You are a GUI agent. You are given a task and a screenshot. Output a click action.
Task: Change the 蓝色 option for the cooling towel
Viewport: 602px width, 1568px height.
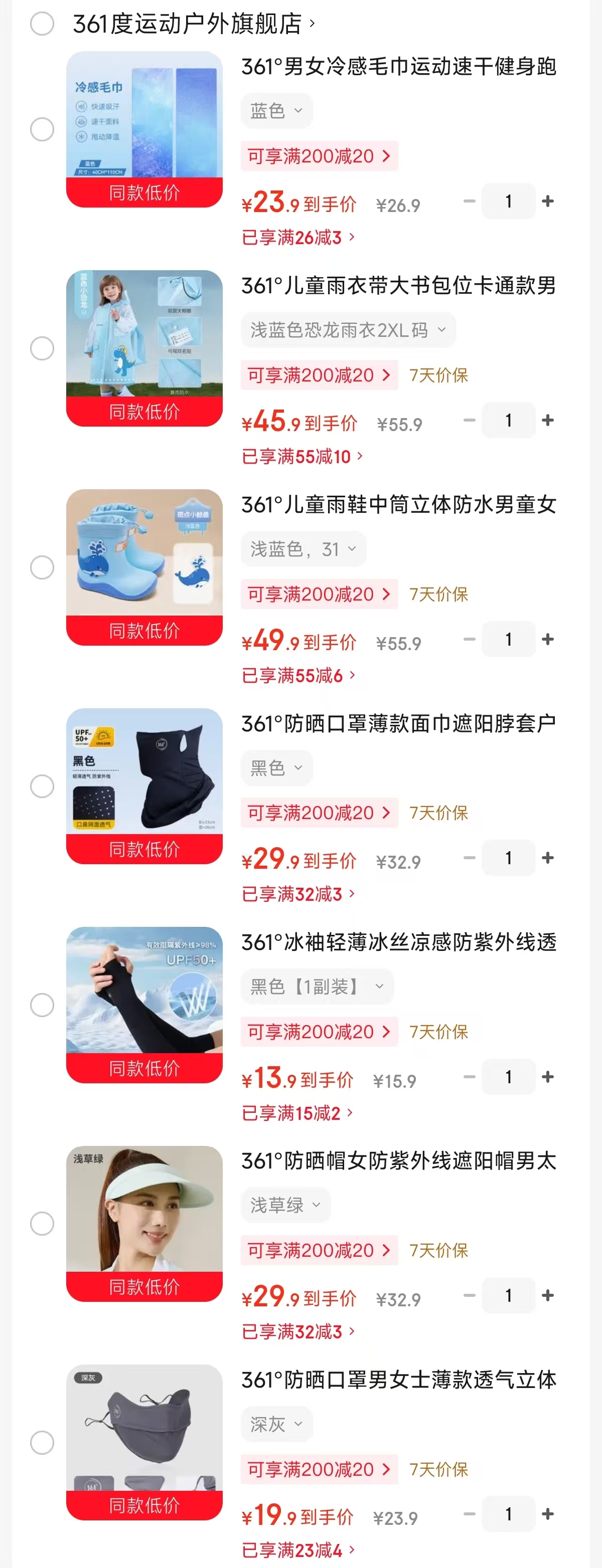[276, 111]
